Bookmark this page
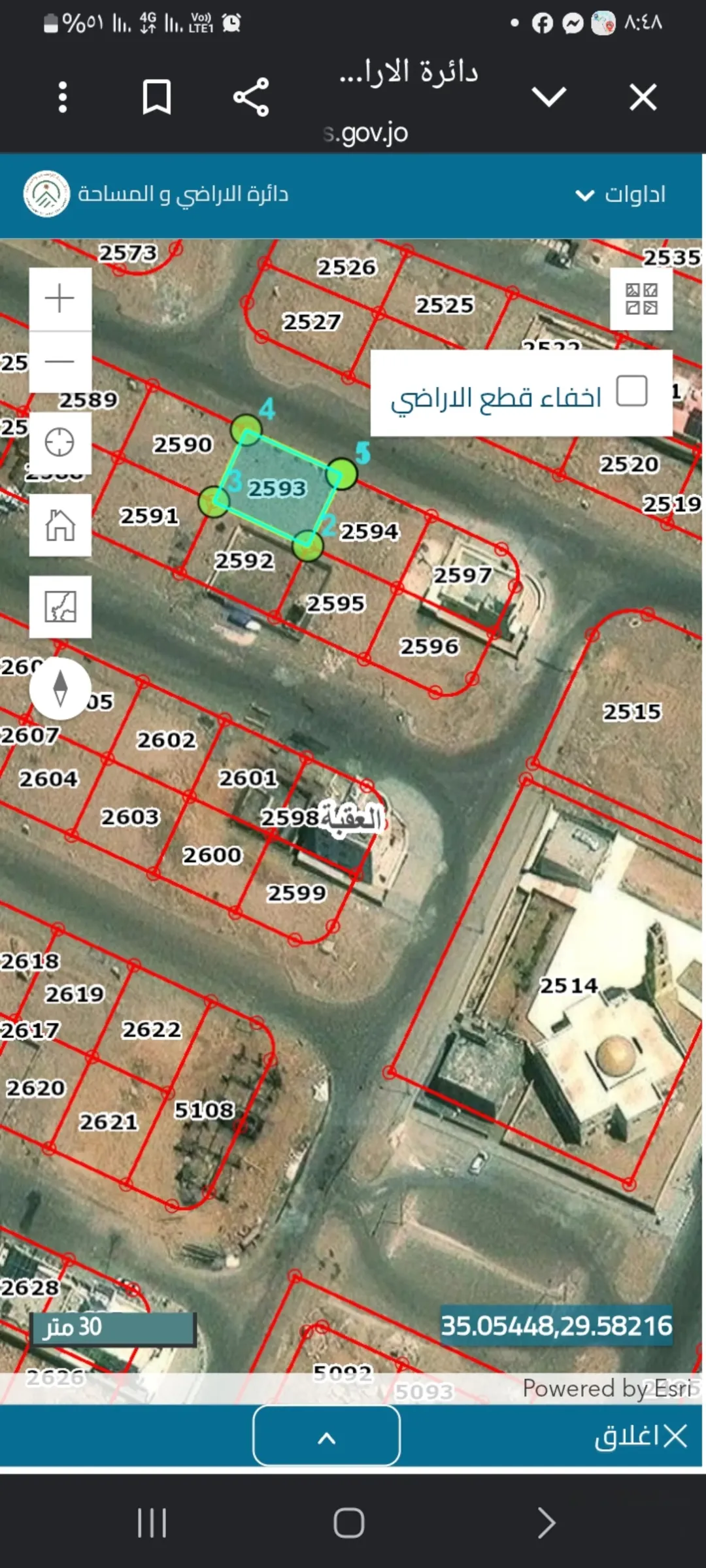Viewport: 706px width, 1568px height. pyautogui.click(x=157, y=97)
